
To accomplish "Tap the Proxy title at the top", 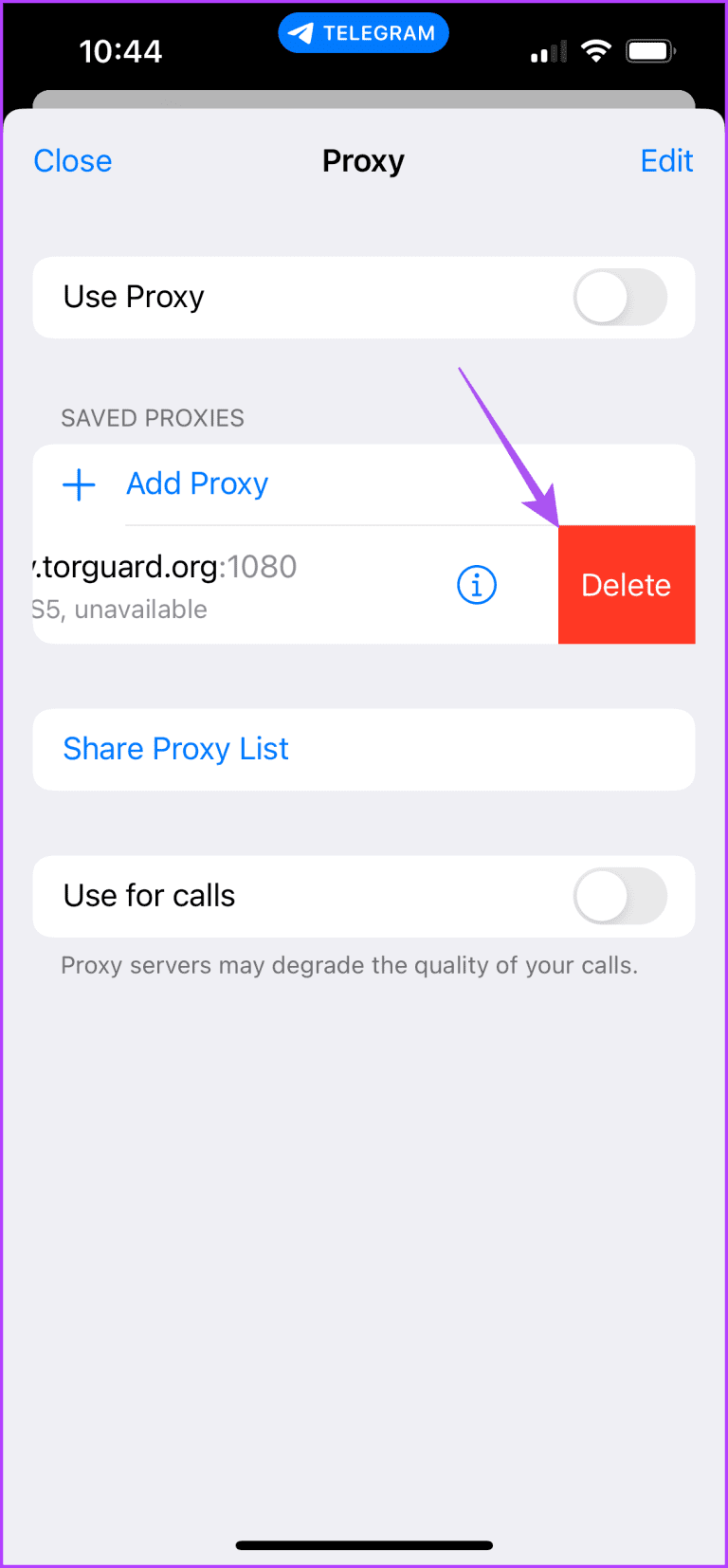I will click(363, 160).
